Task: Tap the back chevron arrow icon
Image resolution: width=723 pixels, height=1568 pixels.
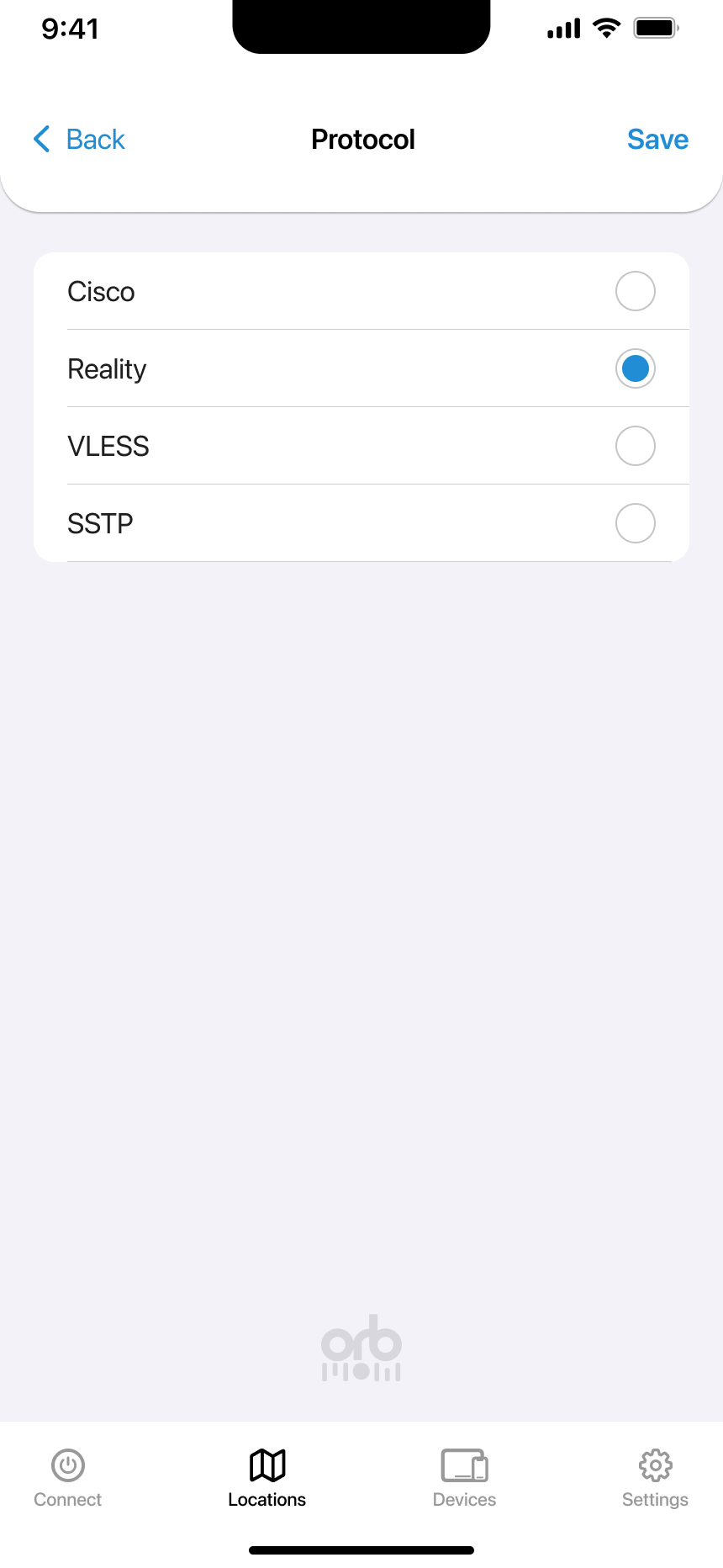Action: tap(41, 139)
